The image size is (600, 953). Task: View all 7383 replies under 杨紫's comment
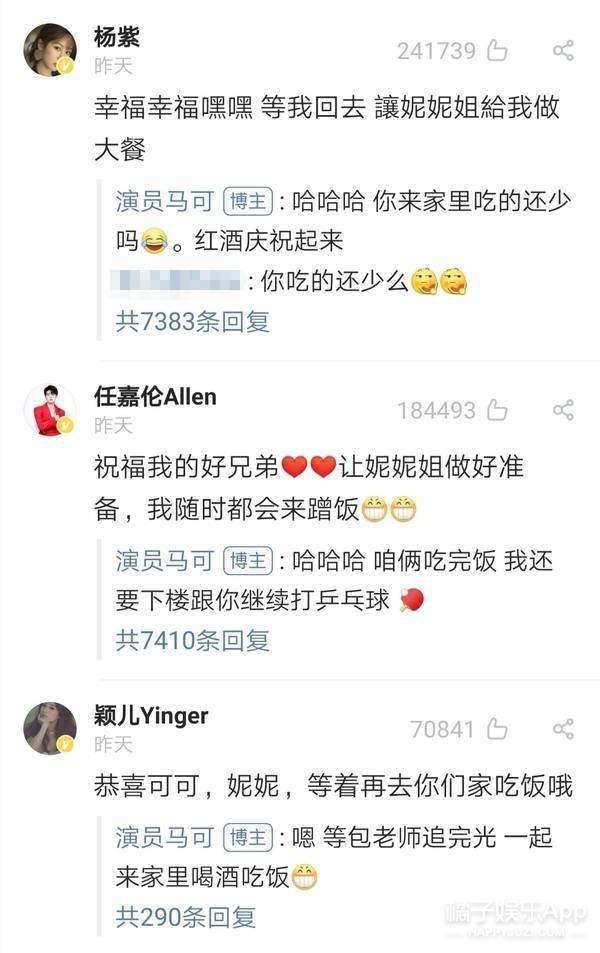[x=193, y=321]
